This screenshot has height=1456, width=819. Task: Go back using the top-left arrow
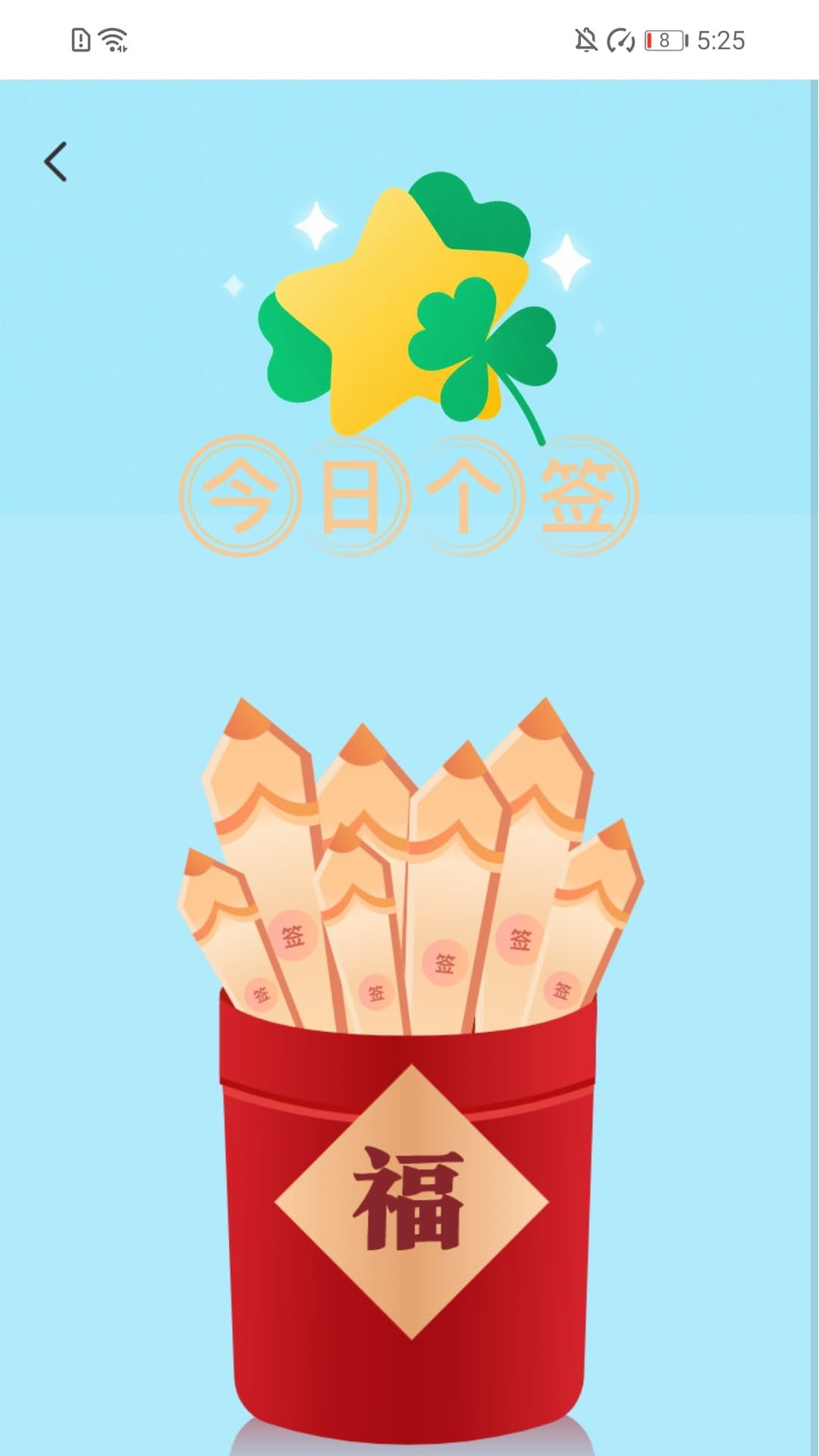[x=55, y=162]
